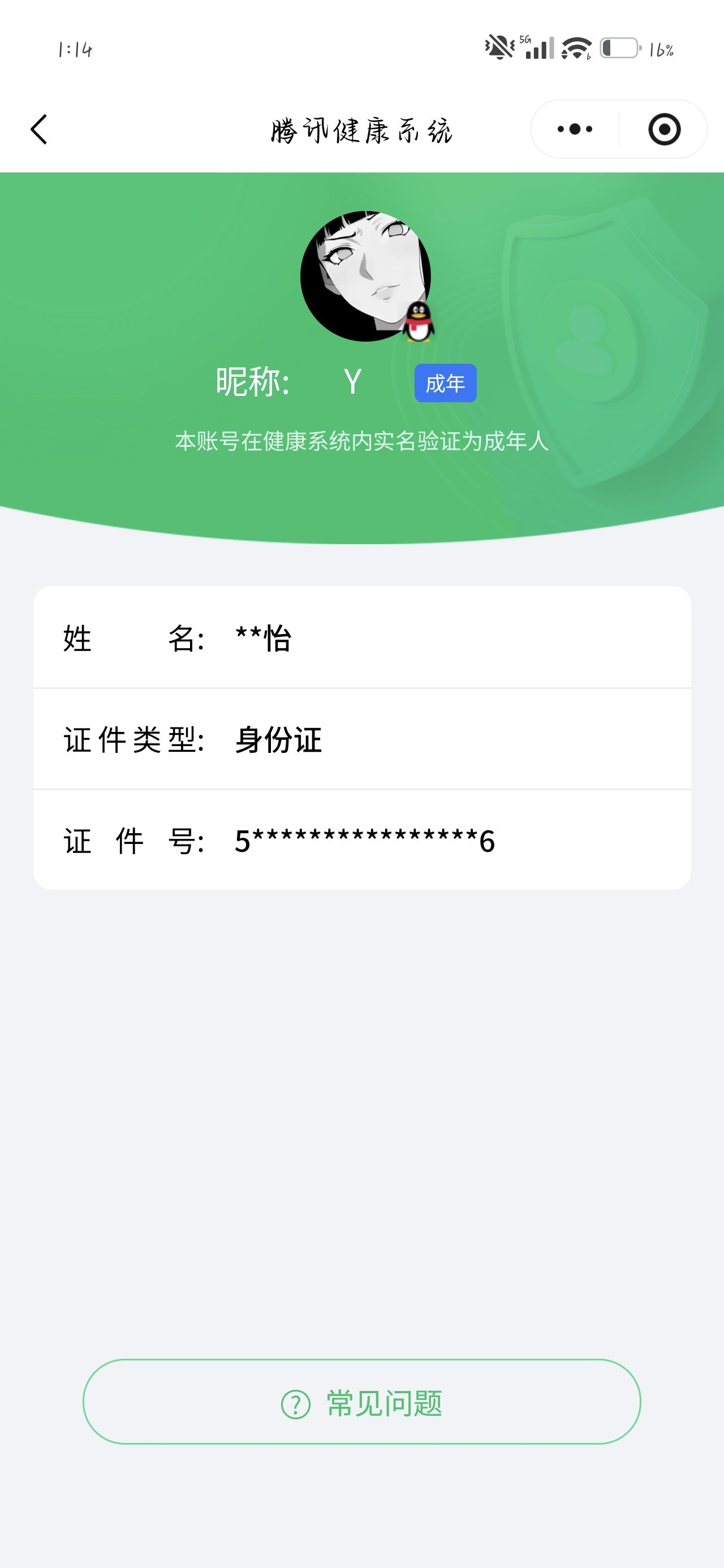This screenshot has width=724, height=1568.
Task: Select the 姓名 name row
Action: 361,638
